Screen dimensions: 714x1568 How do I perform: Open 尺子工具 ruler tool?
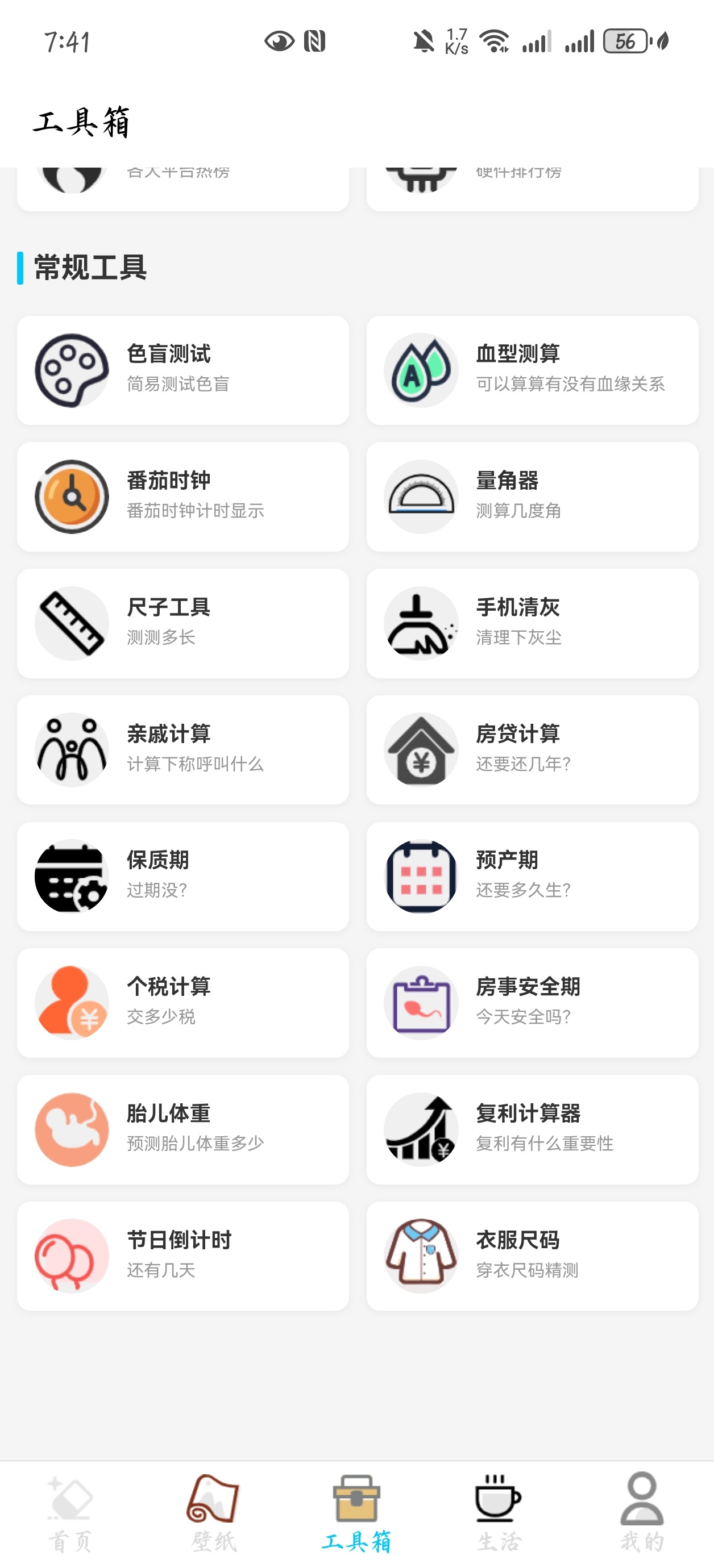pos(183,623)
